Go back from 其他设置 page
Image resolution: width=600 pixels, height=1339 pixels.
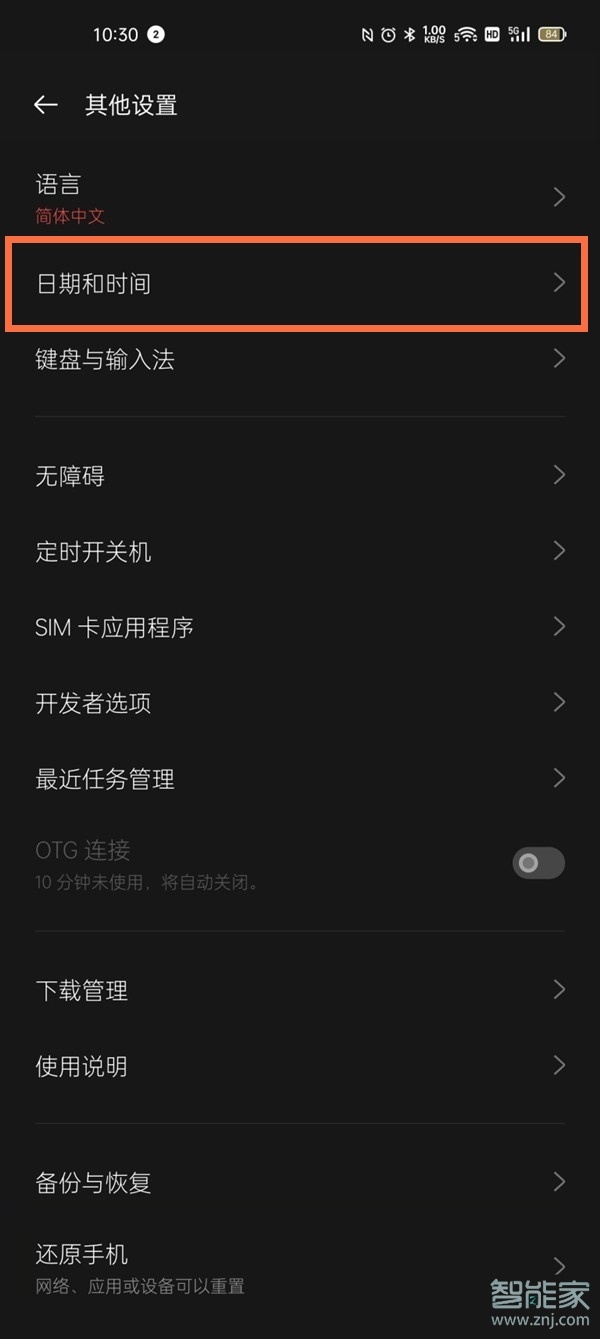point(46,105)
